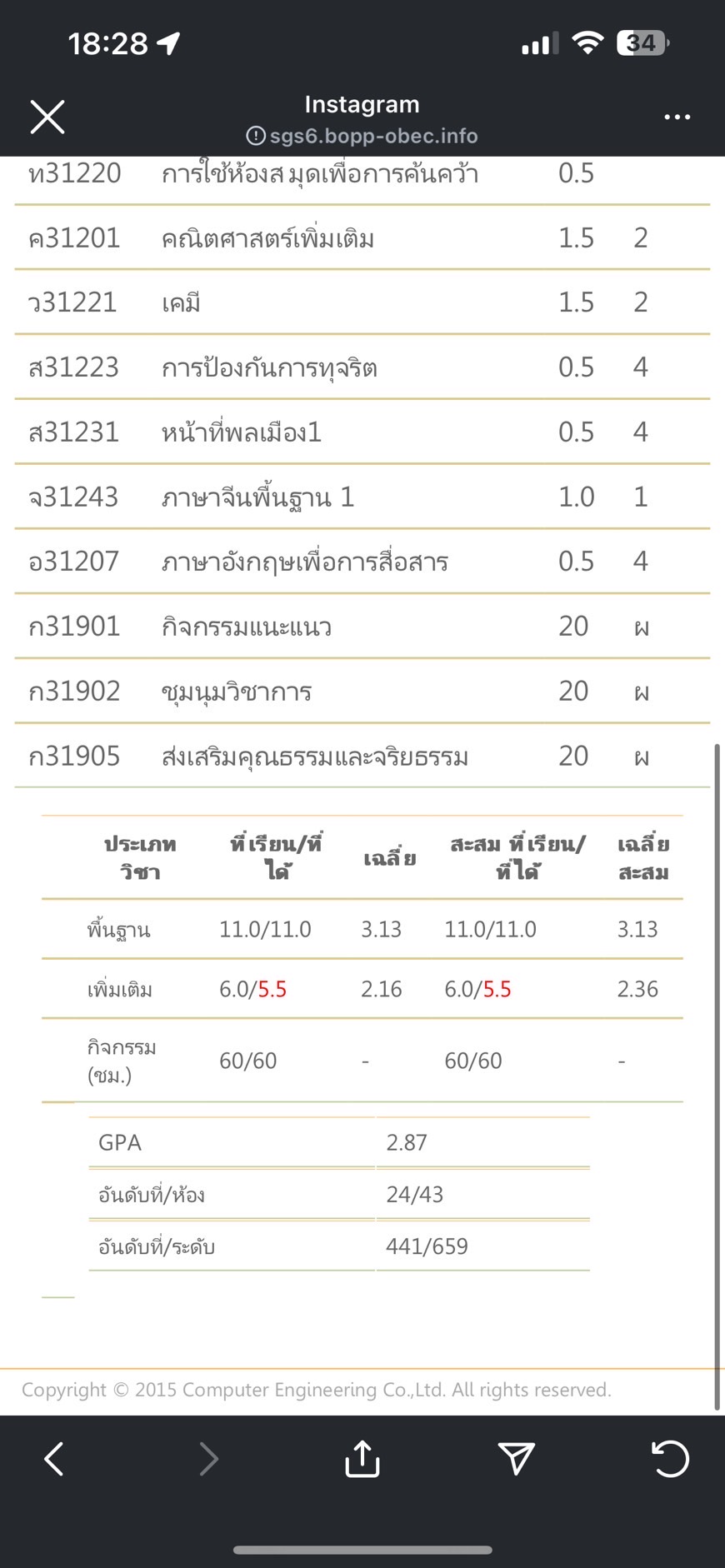Tap the forward navigation arrow
Image resolution: width=725 pixels, height=1568 pixels.
208,1459
